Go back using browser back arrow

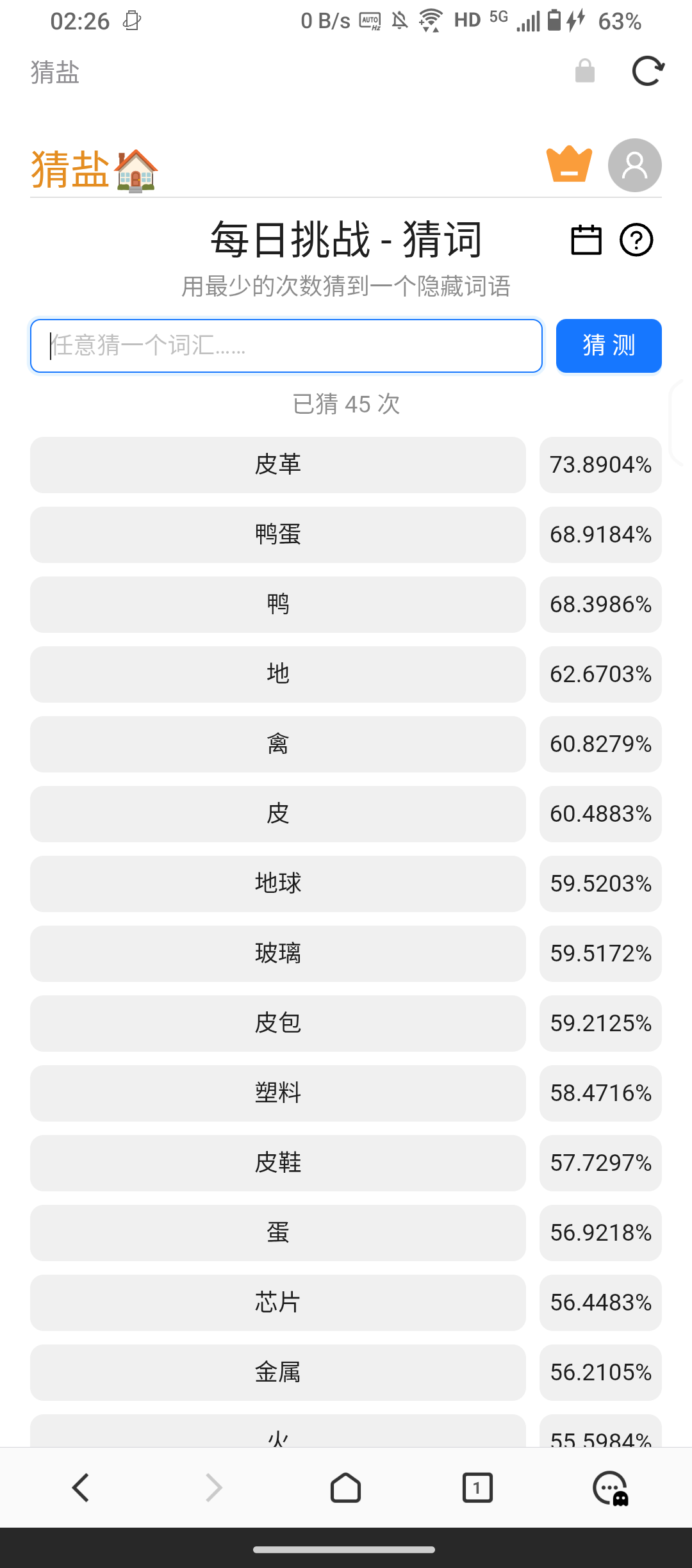click(81, 1487)
